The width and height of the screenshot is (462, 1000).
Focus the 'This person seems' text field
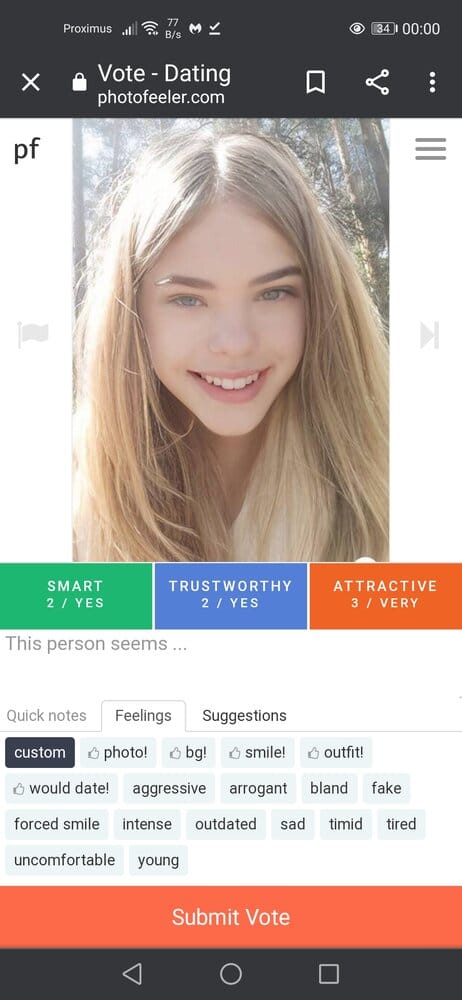point(231,662)
